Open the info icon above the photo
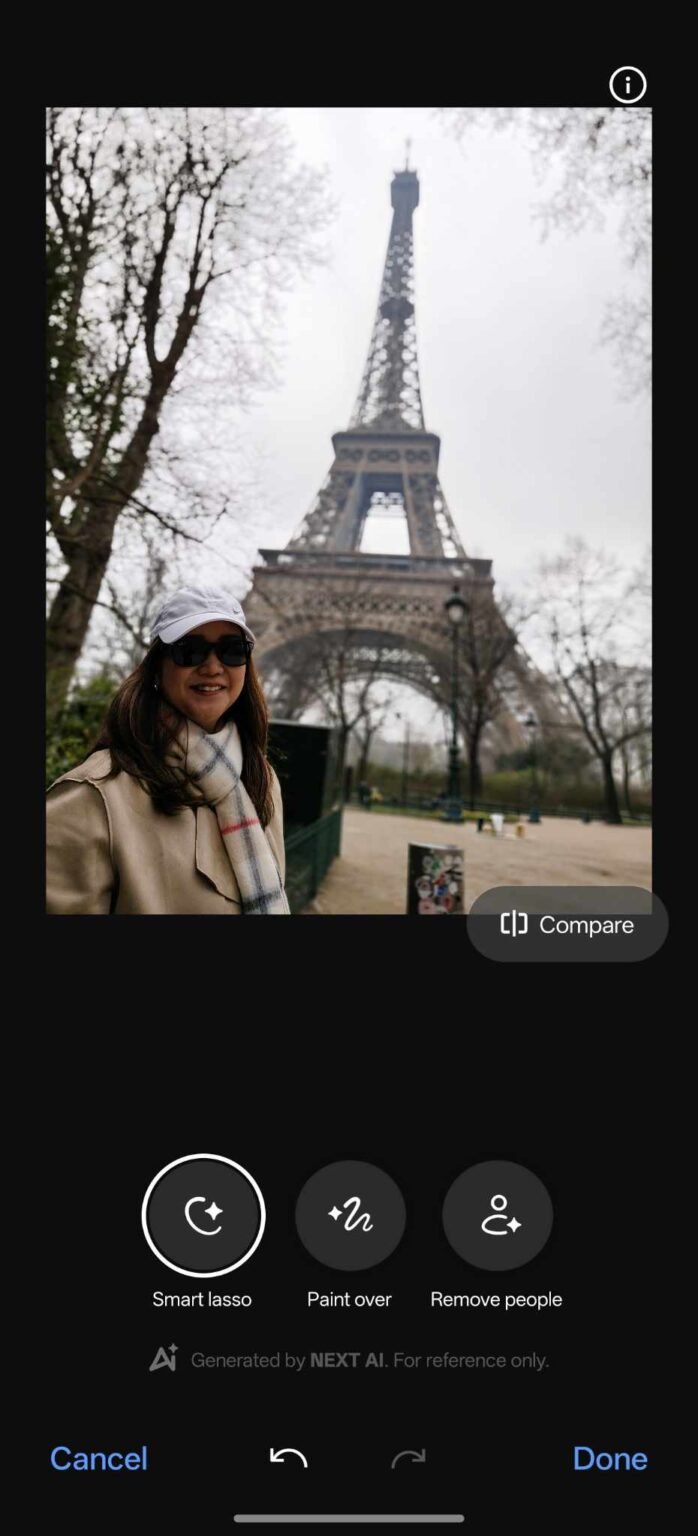Image resolution: width=698 pixels, height=1536 pixels. (x=628, y=86)
